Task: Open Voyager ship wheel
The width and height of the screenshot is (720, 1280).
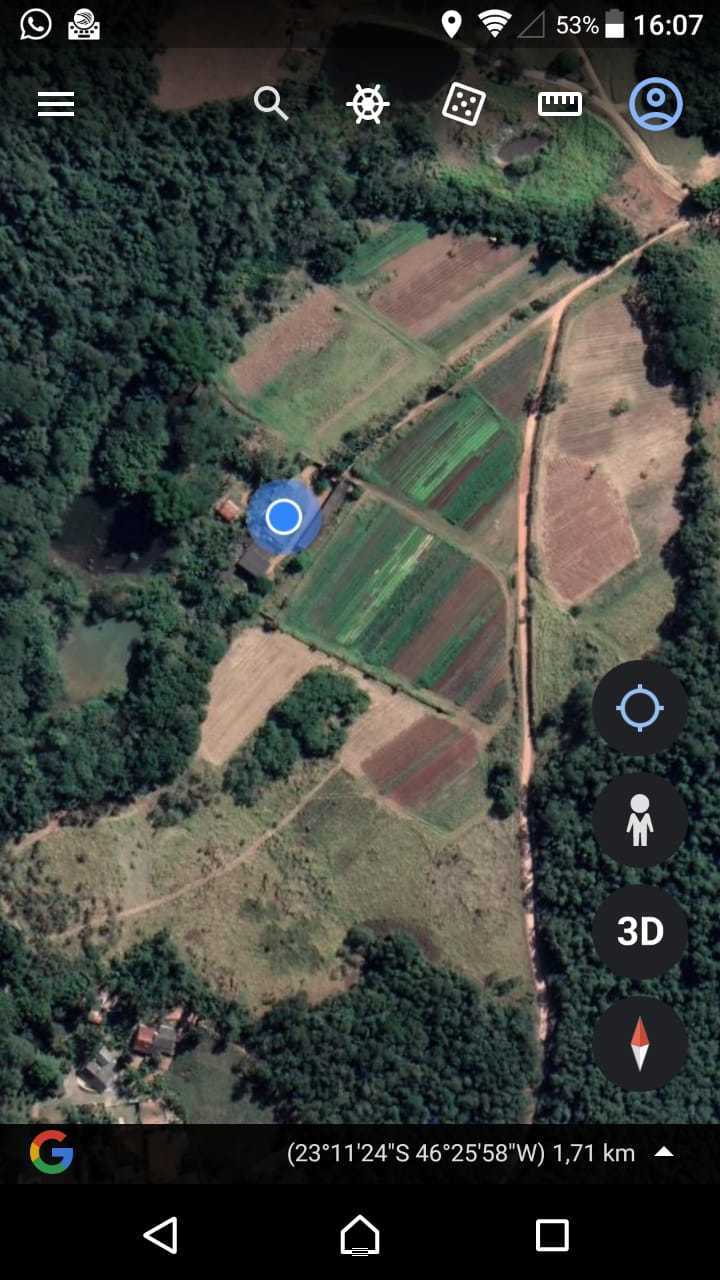Action: 367,104
